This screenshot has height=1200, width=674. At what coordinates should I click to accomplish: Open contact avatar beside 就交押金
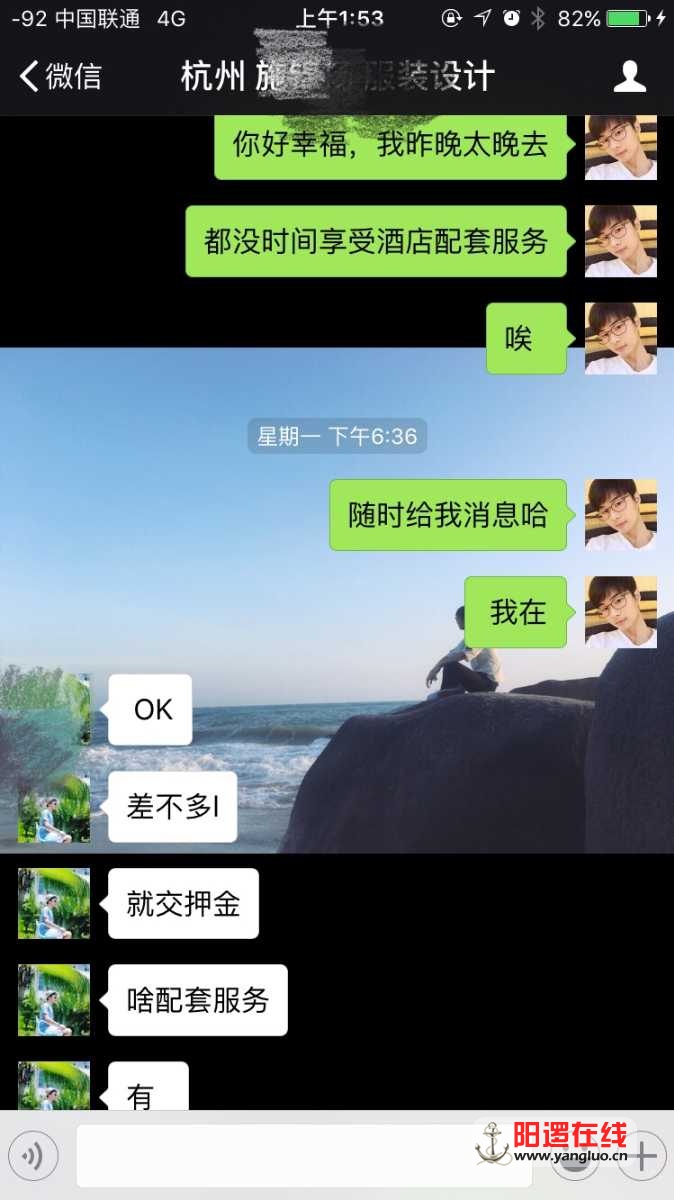pyautogui.click(x=54, y=903)
